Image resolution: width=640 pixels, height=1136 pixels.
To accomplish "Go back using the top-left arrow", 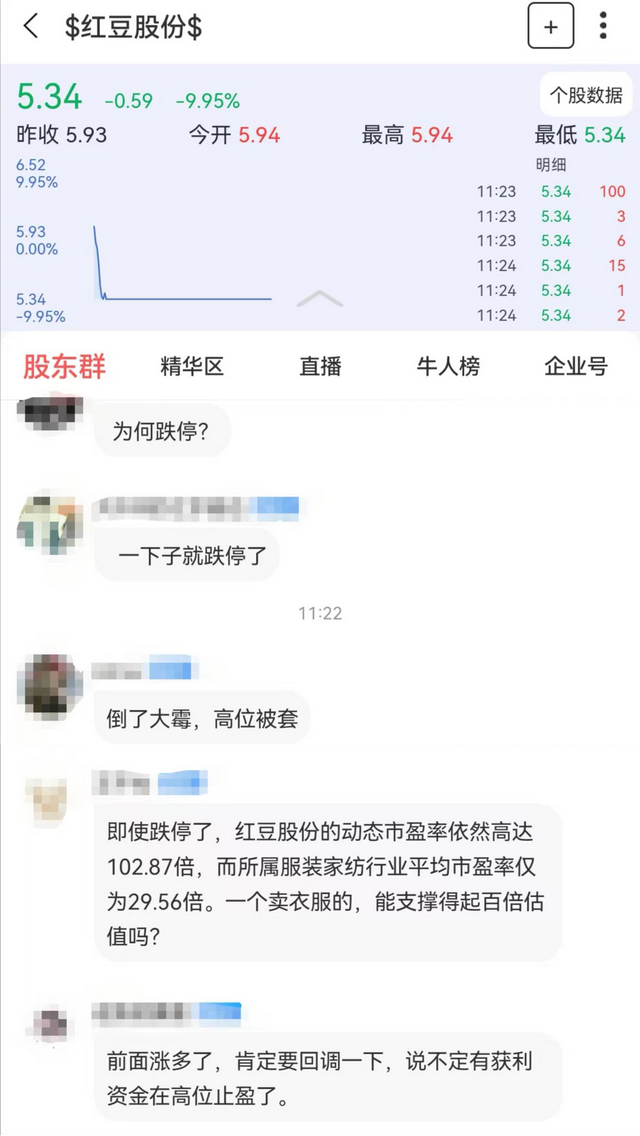I will click(x=31, y=27).
